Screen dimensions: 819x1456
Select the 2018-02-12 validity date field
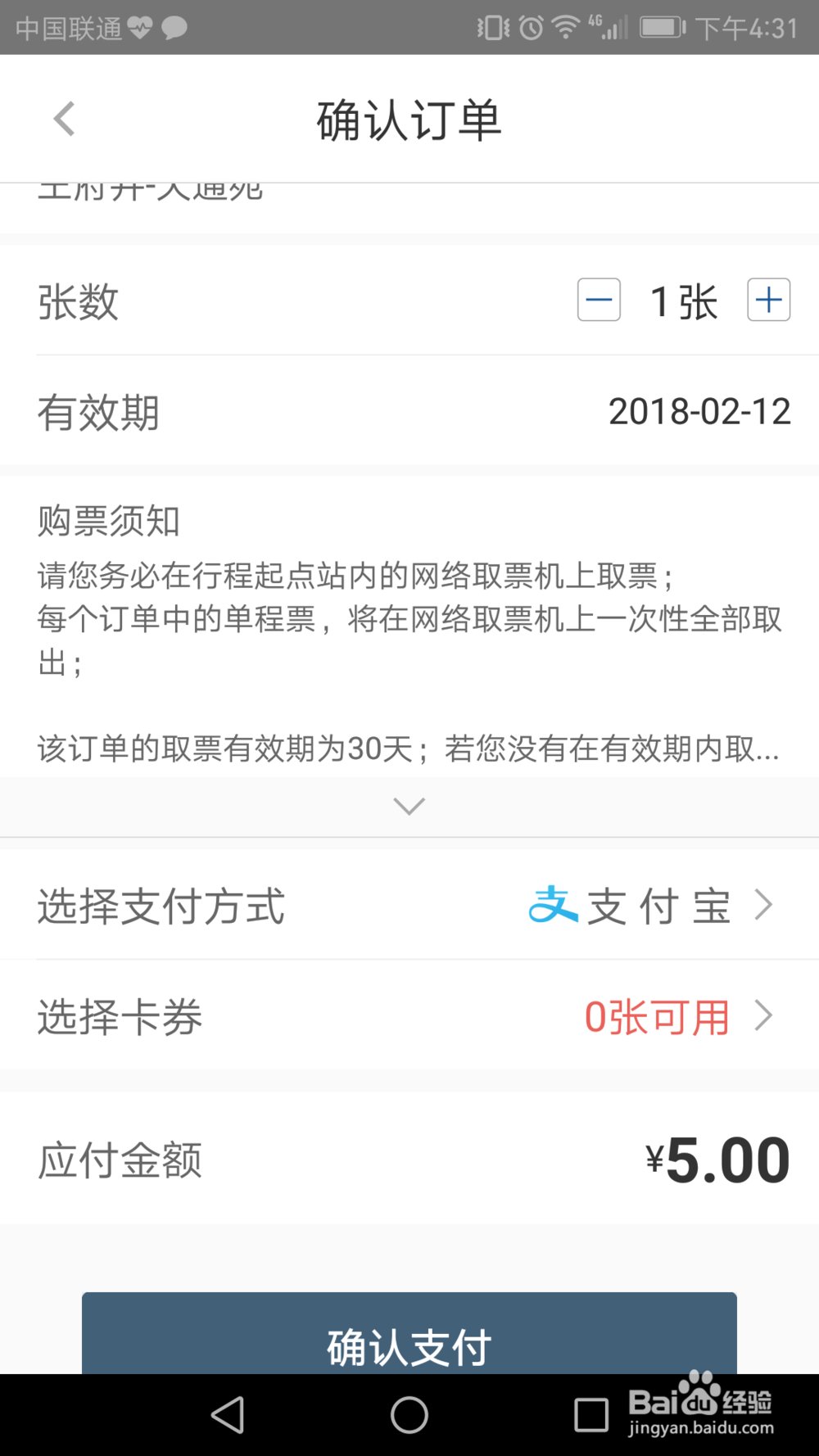pyautogui.click(x=699, y=413)
